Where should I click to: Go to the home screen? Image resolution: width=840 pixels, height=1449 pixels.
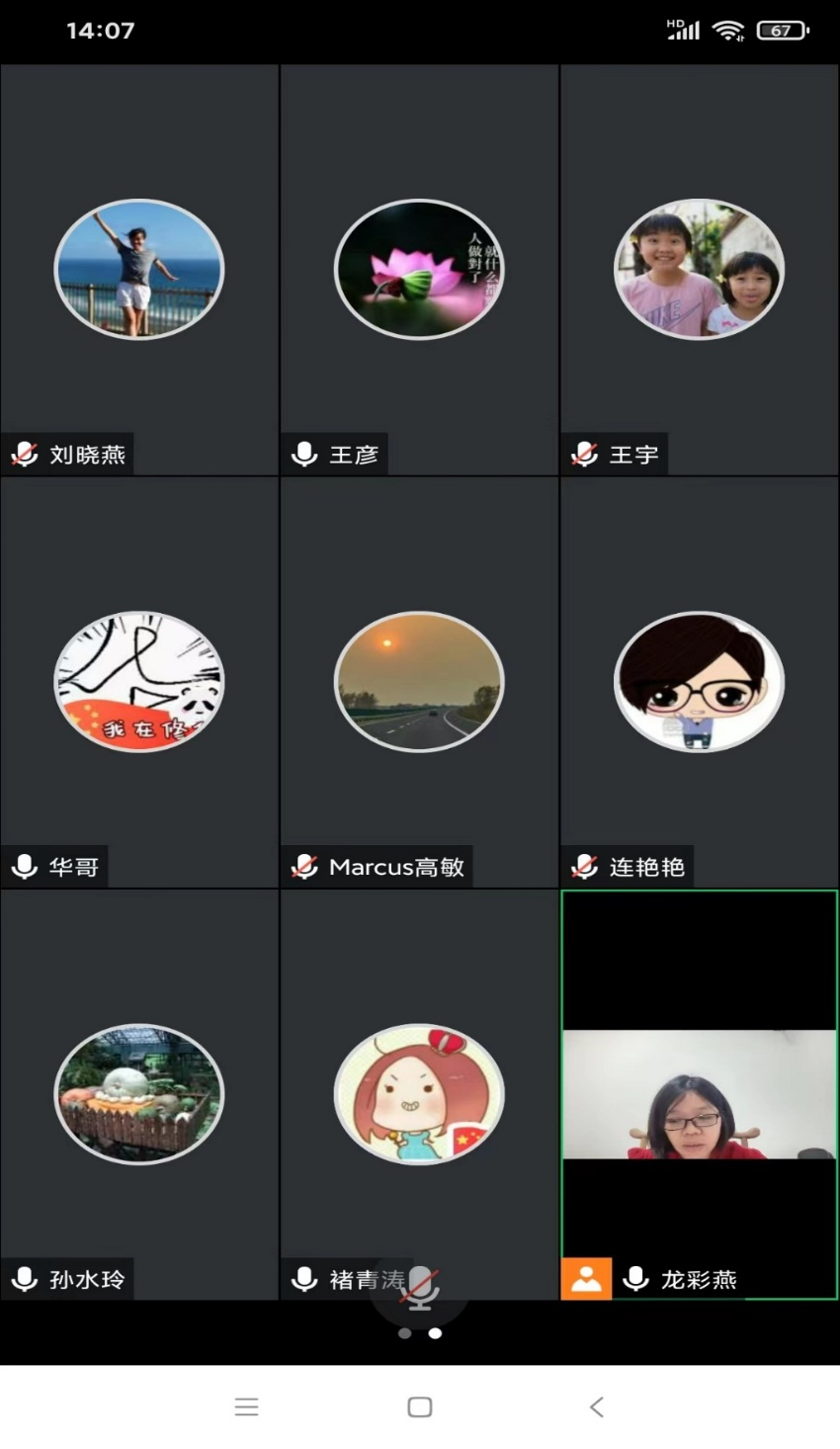pos(420,1406)
